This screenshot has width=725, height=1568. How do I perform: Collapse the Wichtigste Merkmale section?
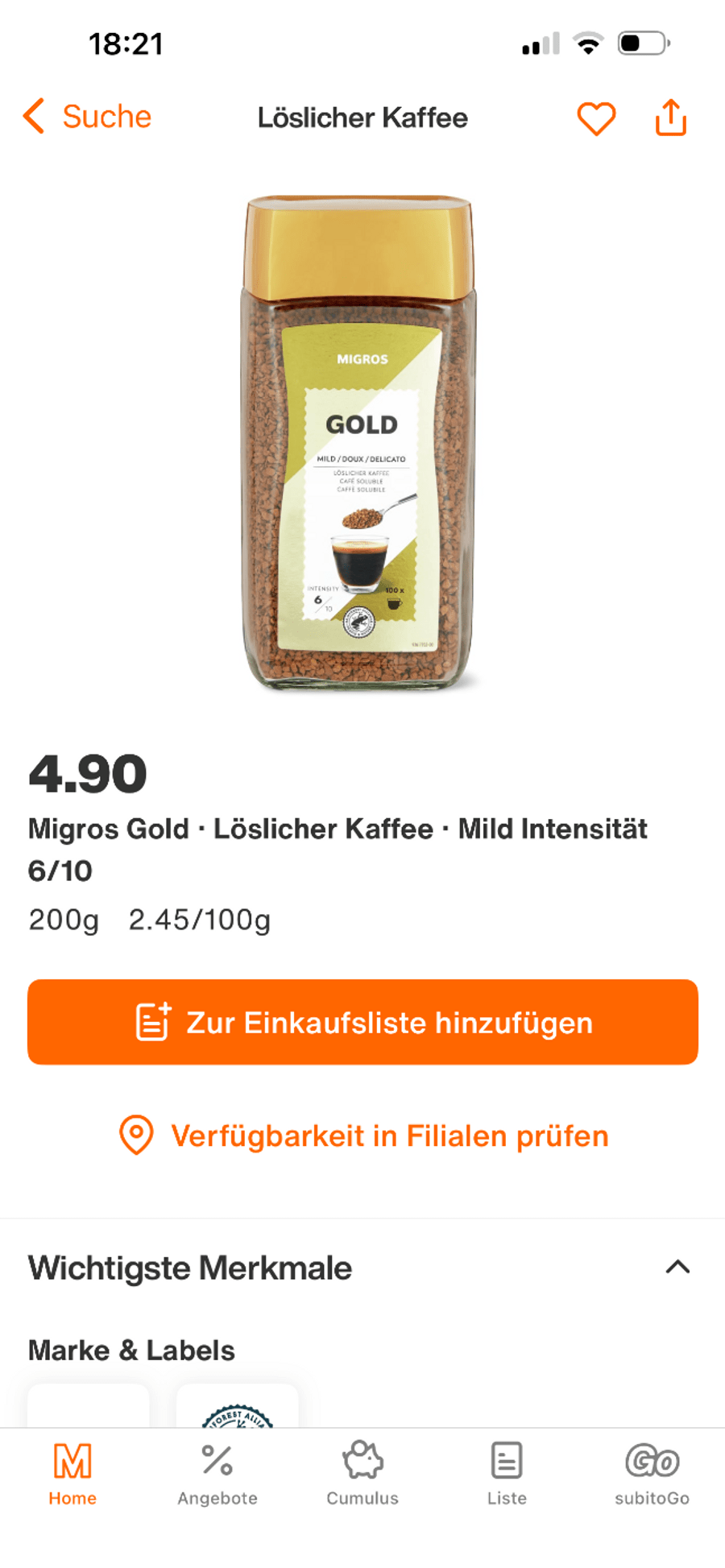(677, 1268)
